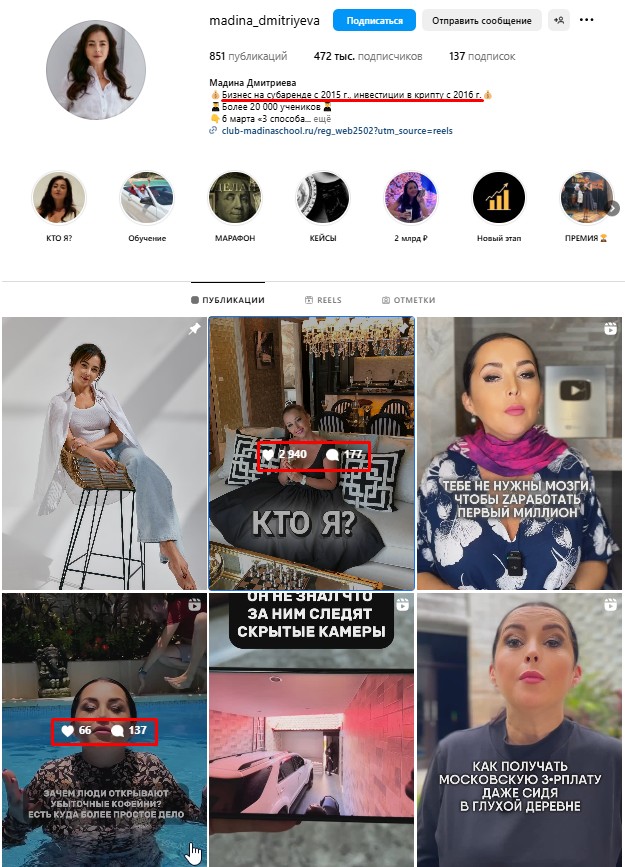Show next highlights with the arrow
Image resolution: width=625 pixels, height=867 pixels.
pyautogui.click(x=613, y=208)
